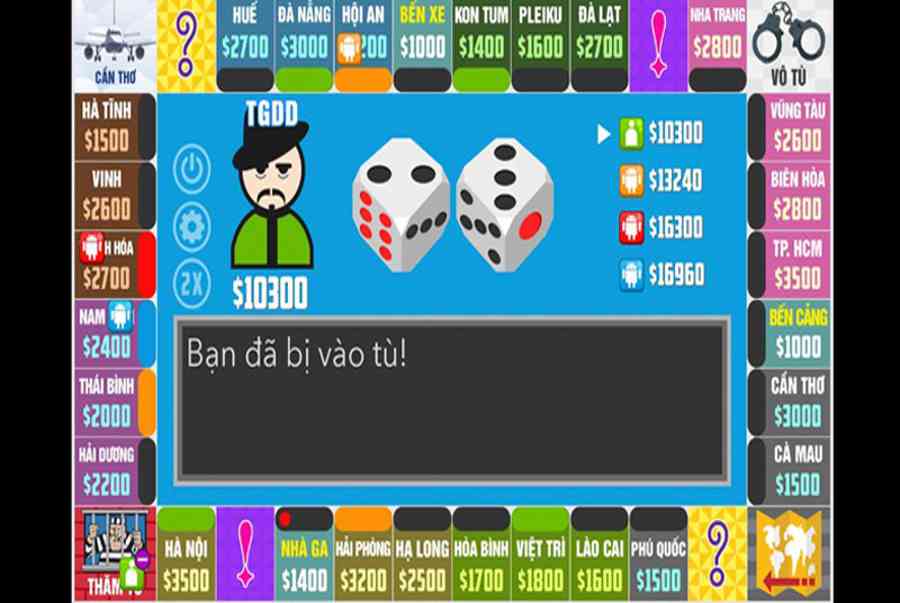The width and height of the screenshot is (900, 603).
Task: Open the Nha Trang property tile
Action: [x=717, y=34]
